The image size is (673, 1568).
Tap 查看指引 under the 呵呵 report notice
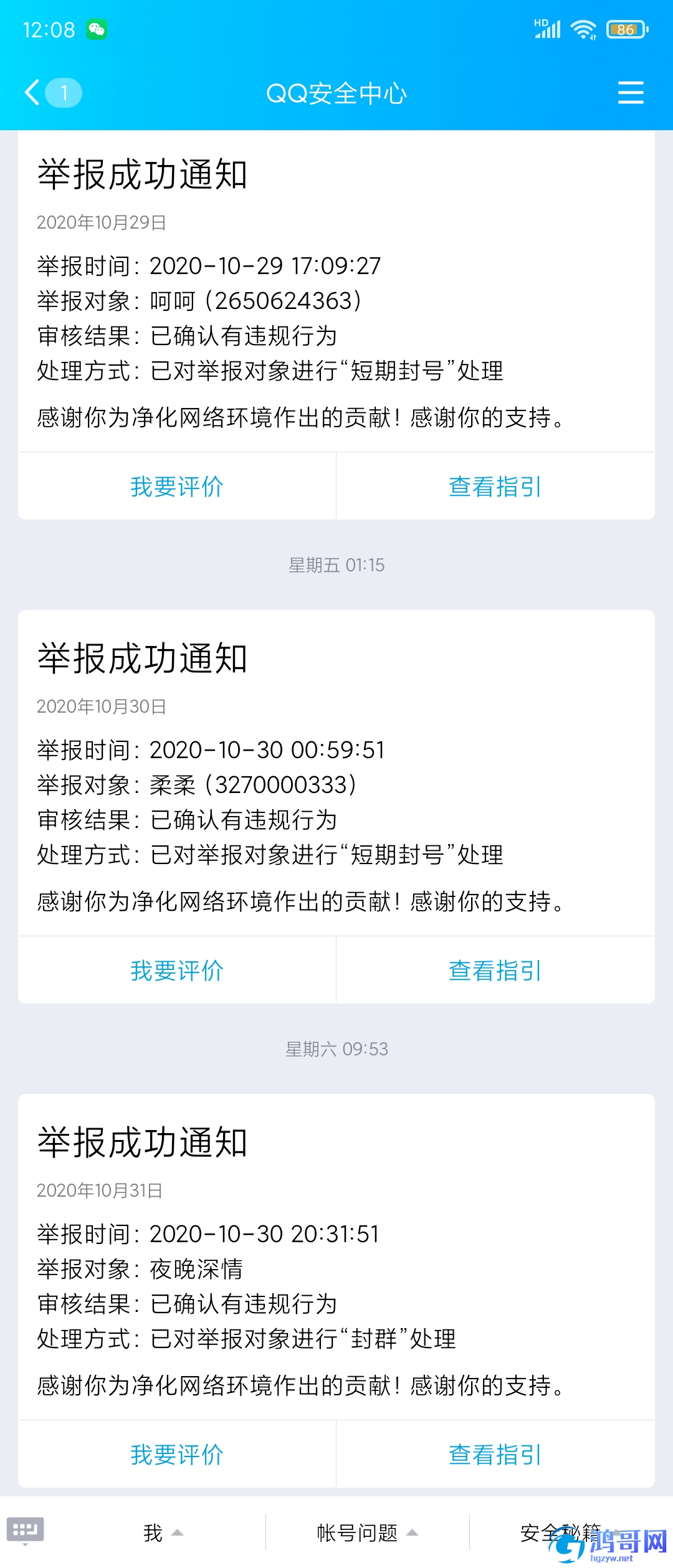point(495,487)
